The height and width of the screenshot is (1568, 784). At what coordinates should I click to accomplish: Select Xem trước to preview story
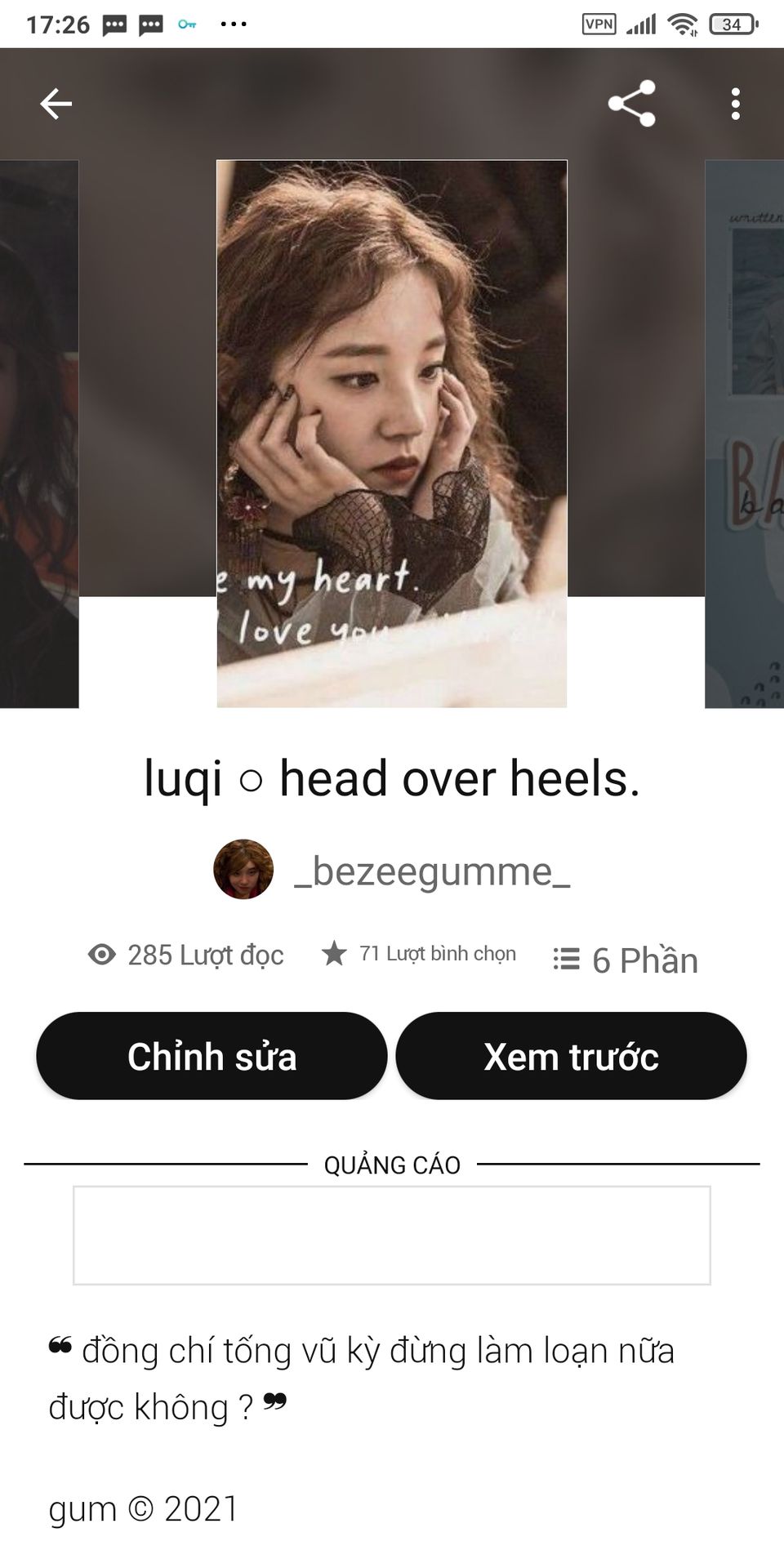pyautogui.click(x=571, y=1056)
